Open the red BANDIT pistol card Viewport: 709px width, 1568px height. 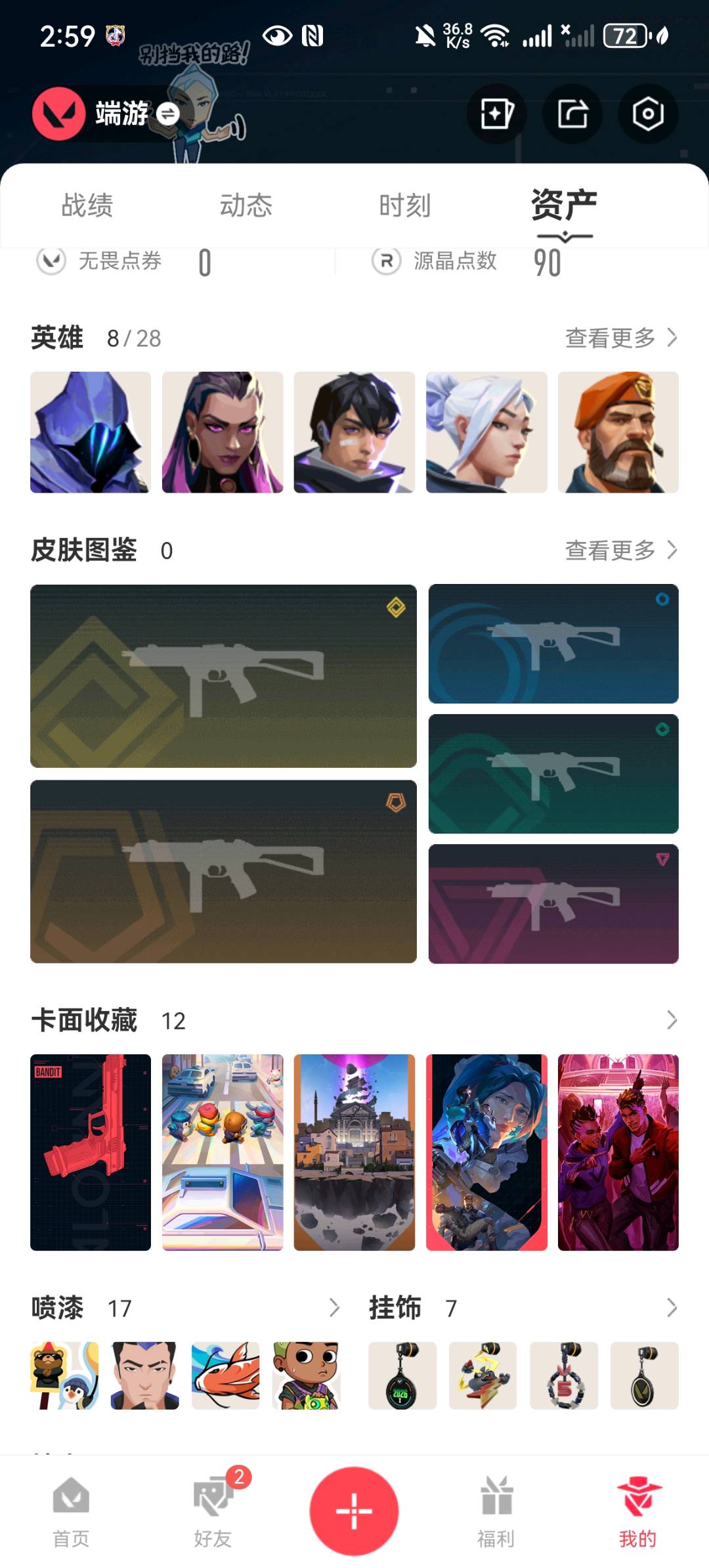[91, 1152]
